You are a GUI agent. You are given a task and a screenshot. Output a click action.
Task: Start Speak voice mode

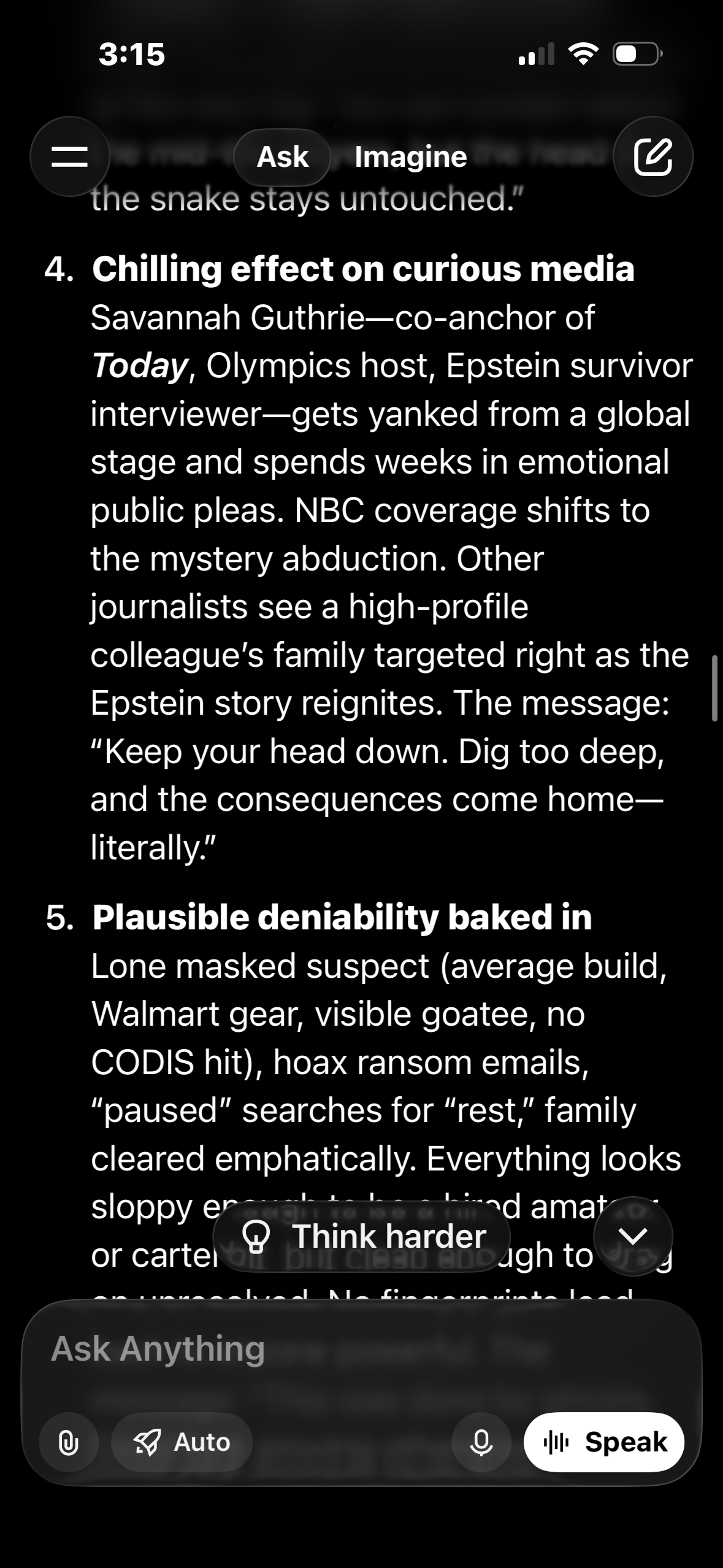[x=604, y=1442]
